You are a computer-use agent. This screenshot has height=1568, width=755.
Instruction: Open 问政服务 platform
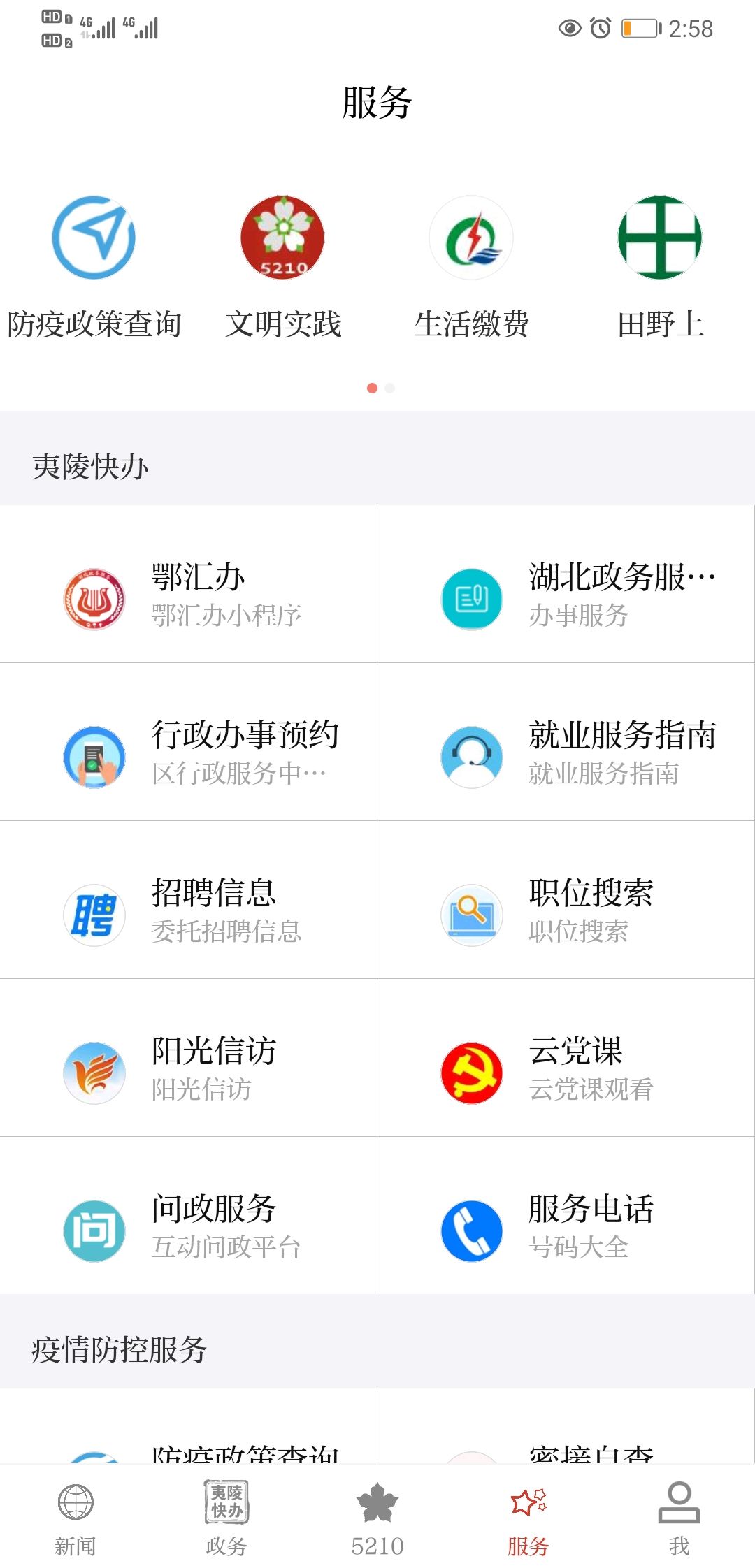[189, 1216]
